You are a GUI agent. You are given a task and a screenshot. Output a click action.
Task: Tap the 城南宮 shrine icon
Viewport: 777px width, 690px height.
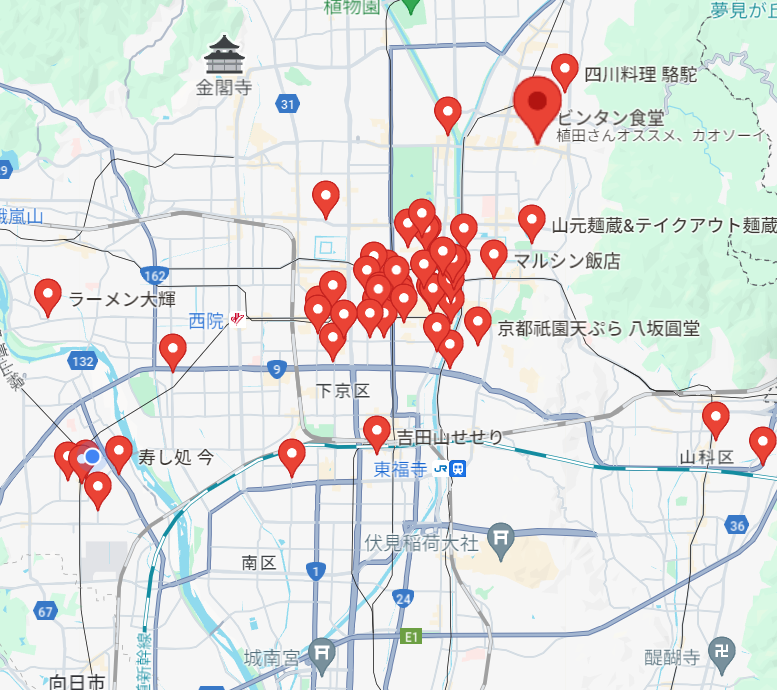(x=320, y=651)
